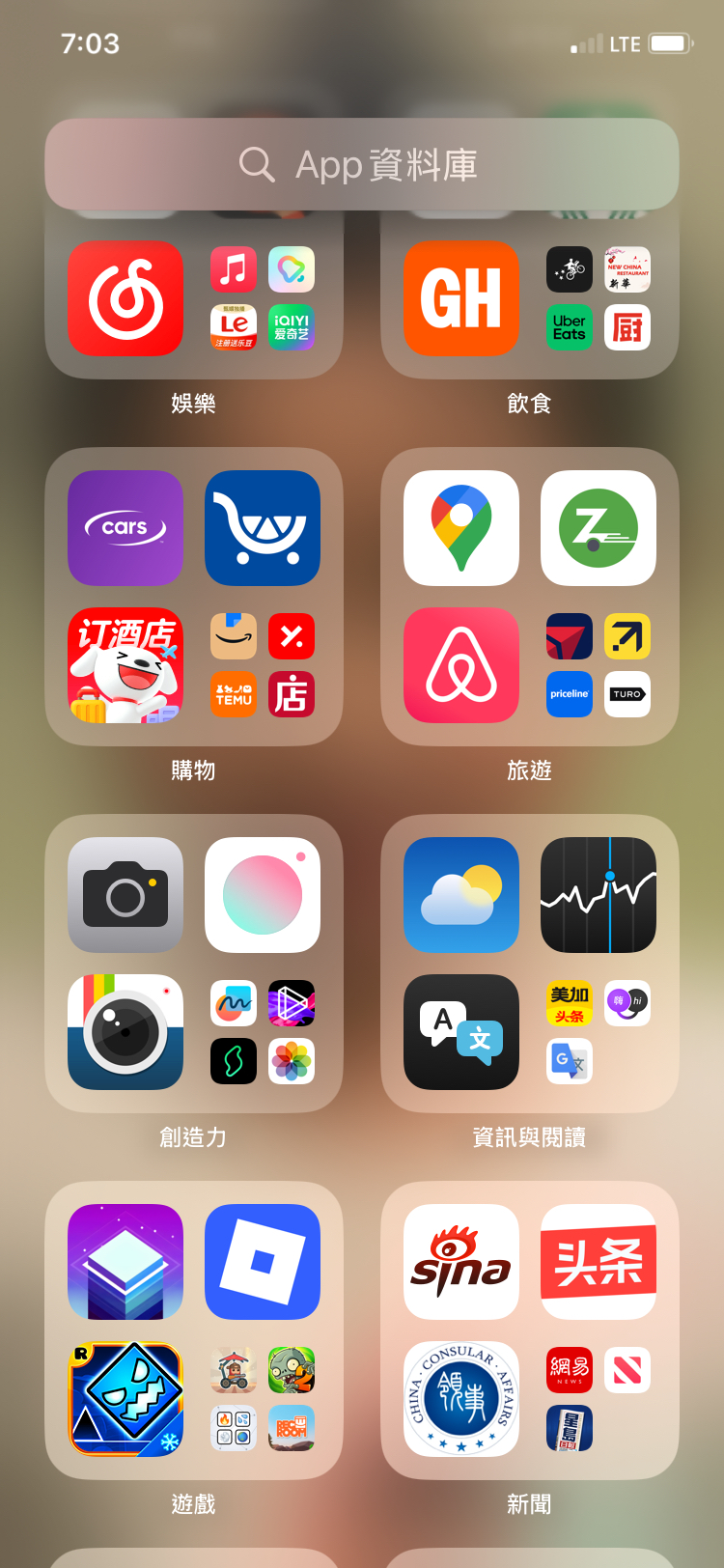Image resolution: width=724 pixels, height=1568 pixels.
Task: Open the blue shopping cart app
Action: pos(263,528)
